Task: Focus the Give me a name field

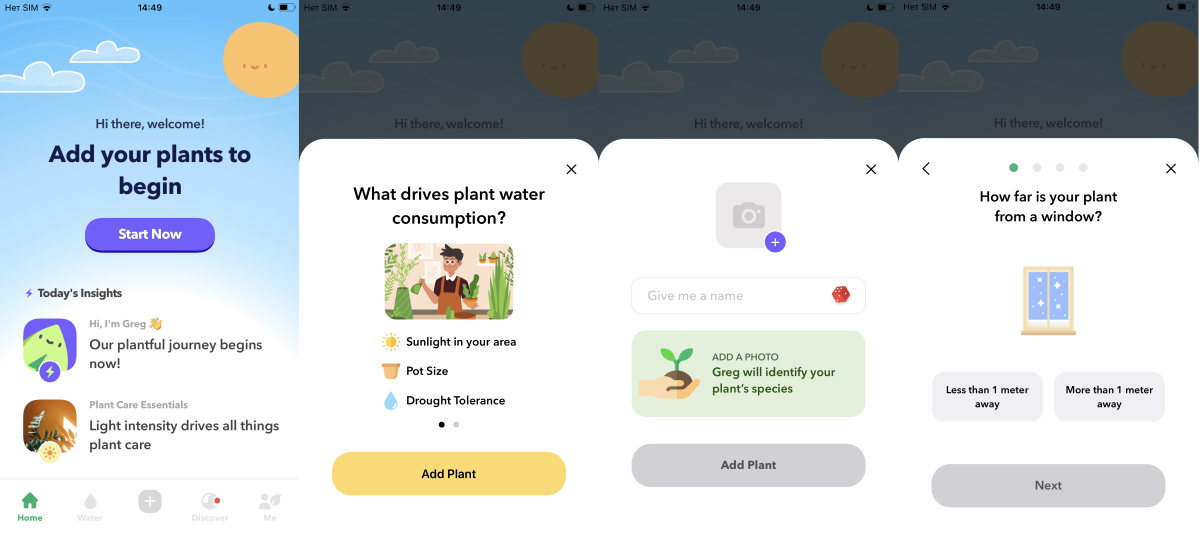Action: tap(735, 296)
